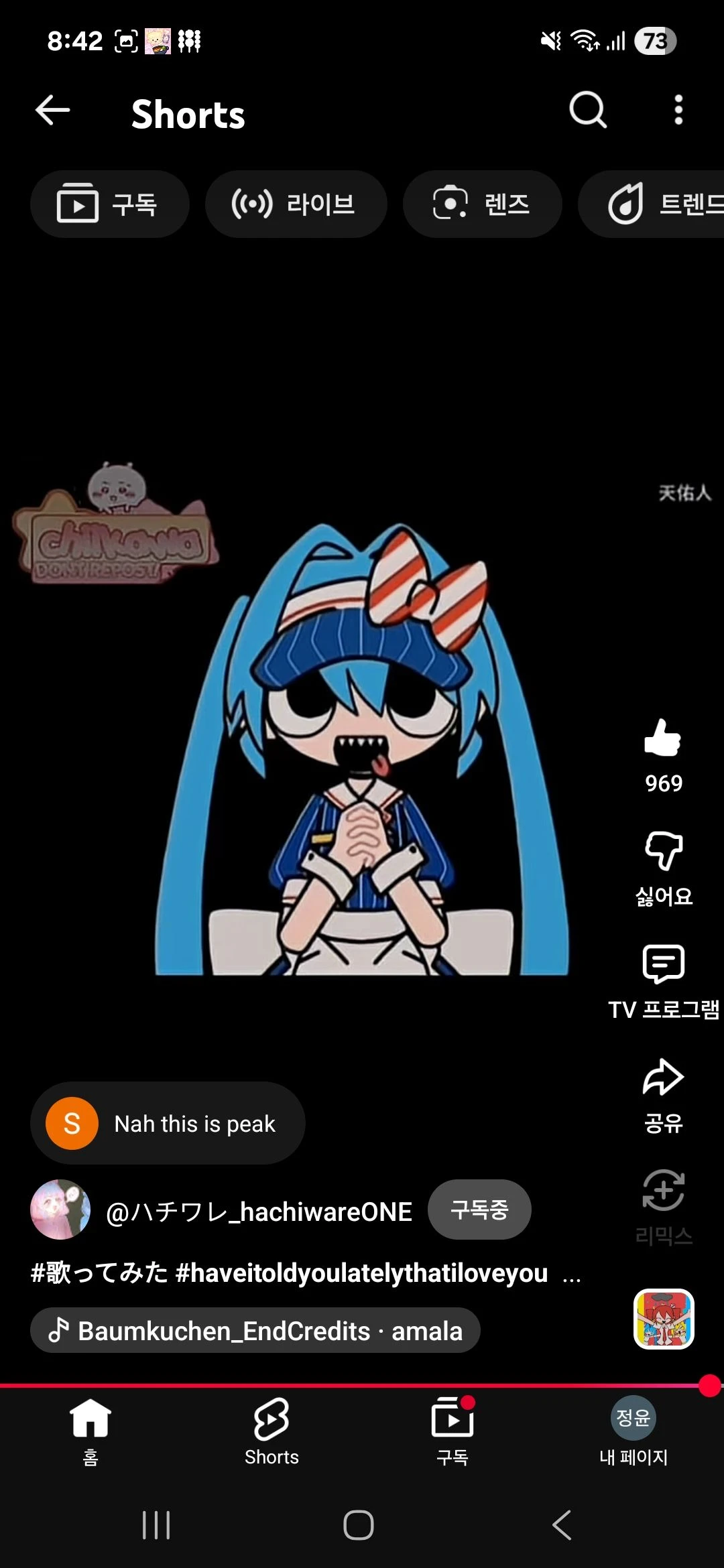Screen dimensions: 724x1568
Task: Open the Baumkuchen_EndCredits sound chip
Action: 255,1331
